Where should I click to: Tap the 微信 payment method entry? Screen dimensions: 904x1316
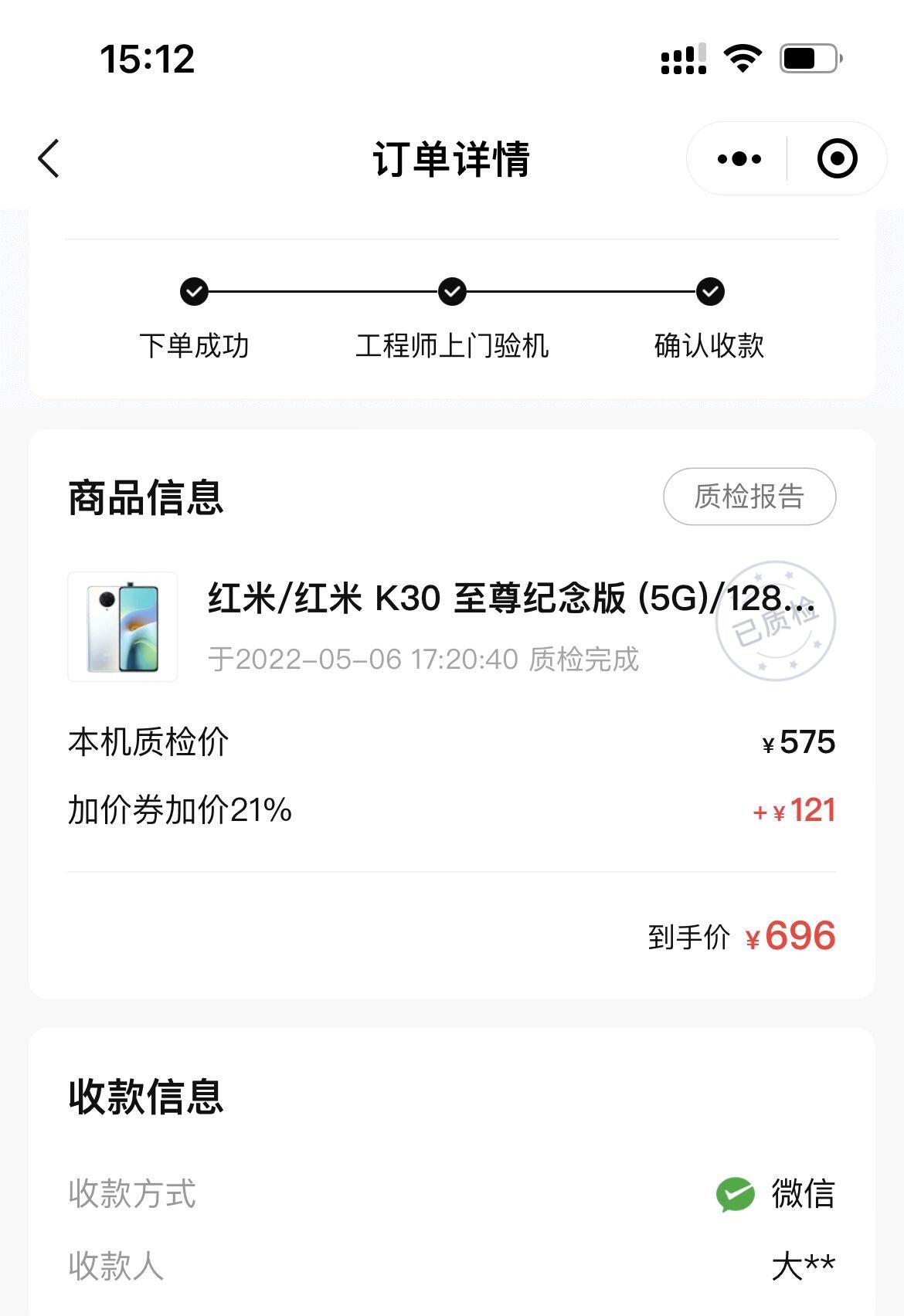click(x=801, y=1196)
